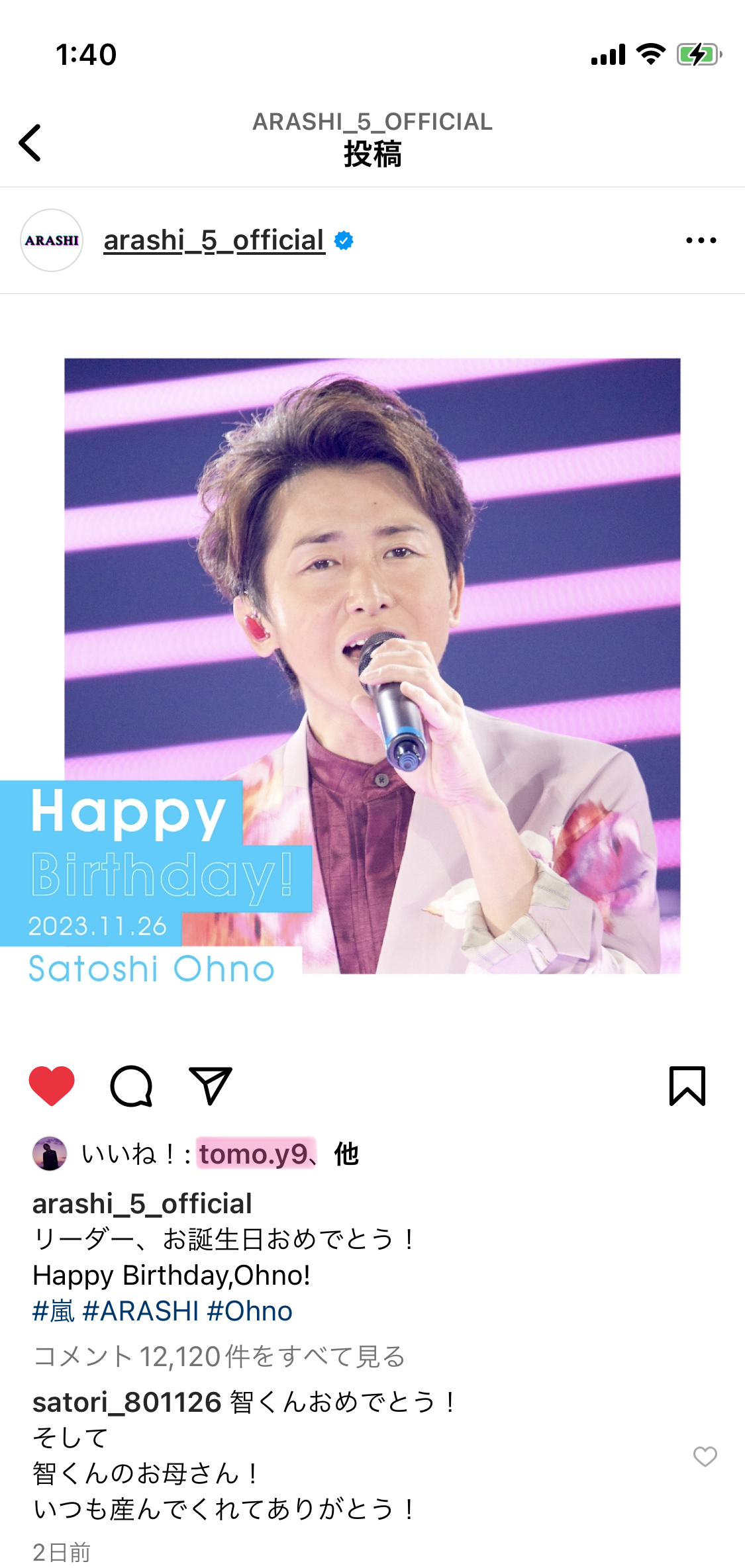745x1568 pixels.
Task: Bookmark this birthday post
Action: pos(687,1085)
